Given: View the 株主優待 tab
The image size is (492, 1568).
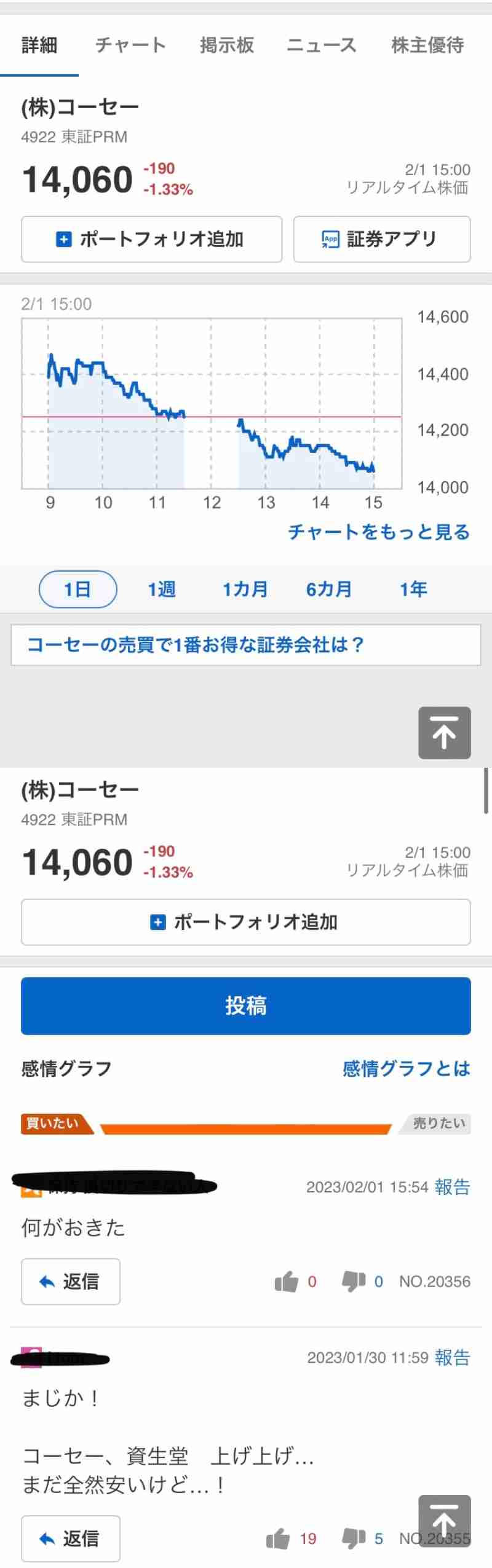Looking at the screenshot, I should (427, 45).
